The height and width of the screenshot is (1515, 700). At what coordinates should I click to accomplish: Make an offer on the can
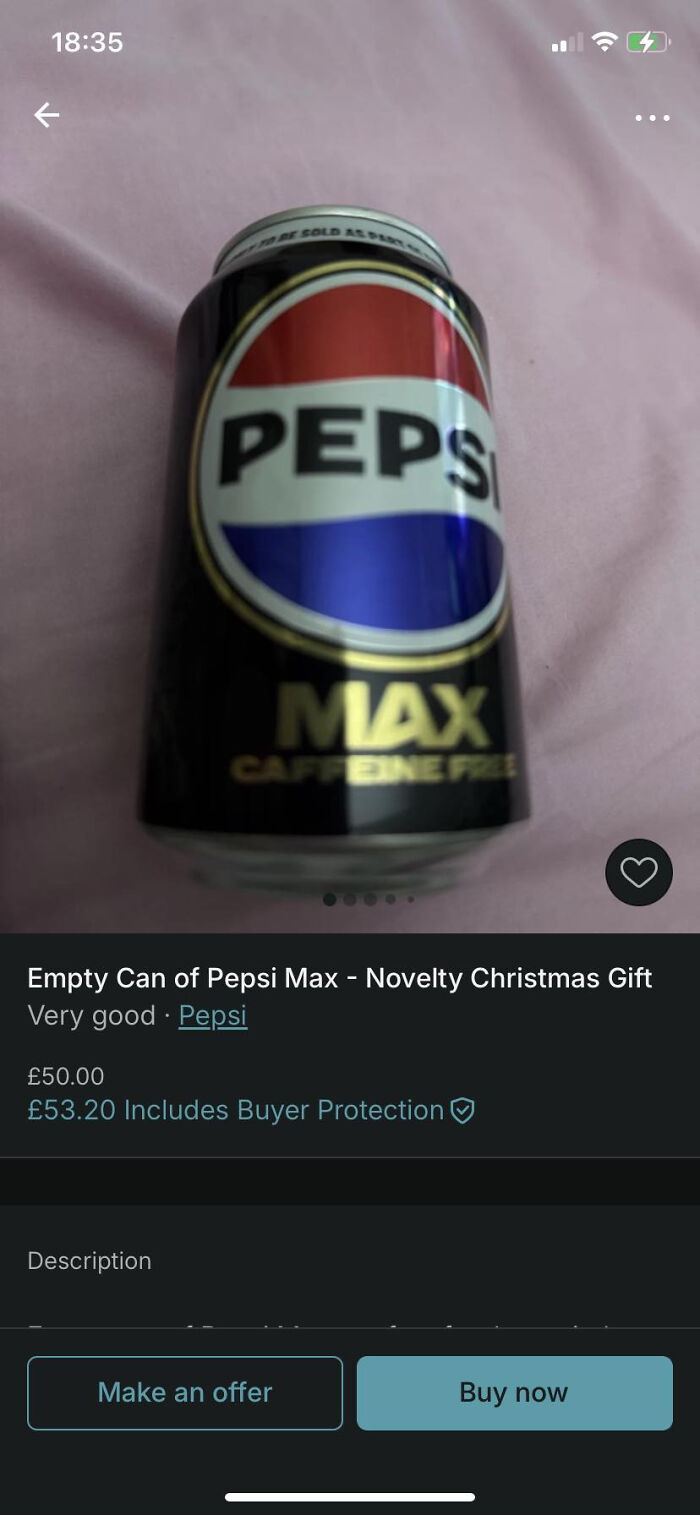185,1392
